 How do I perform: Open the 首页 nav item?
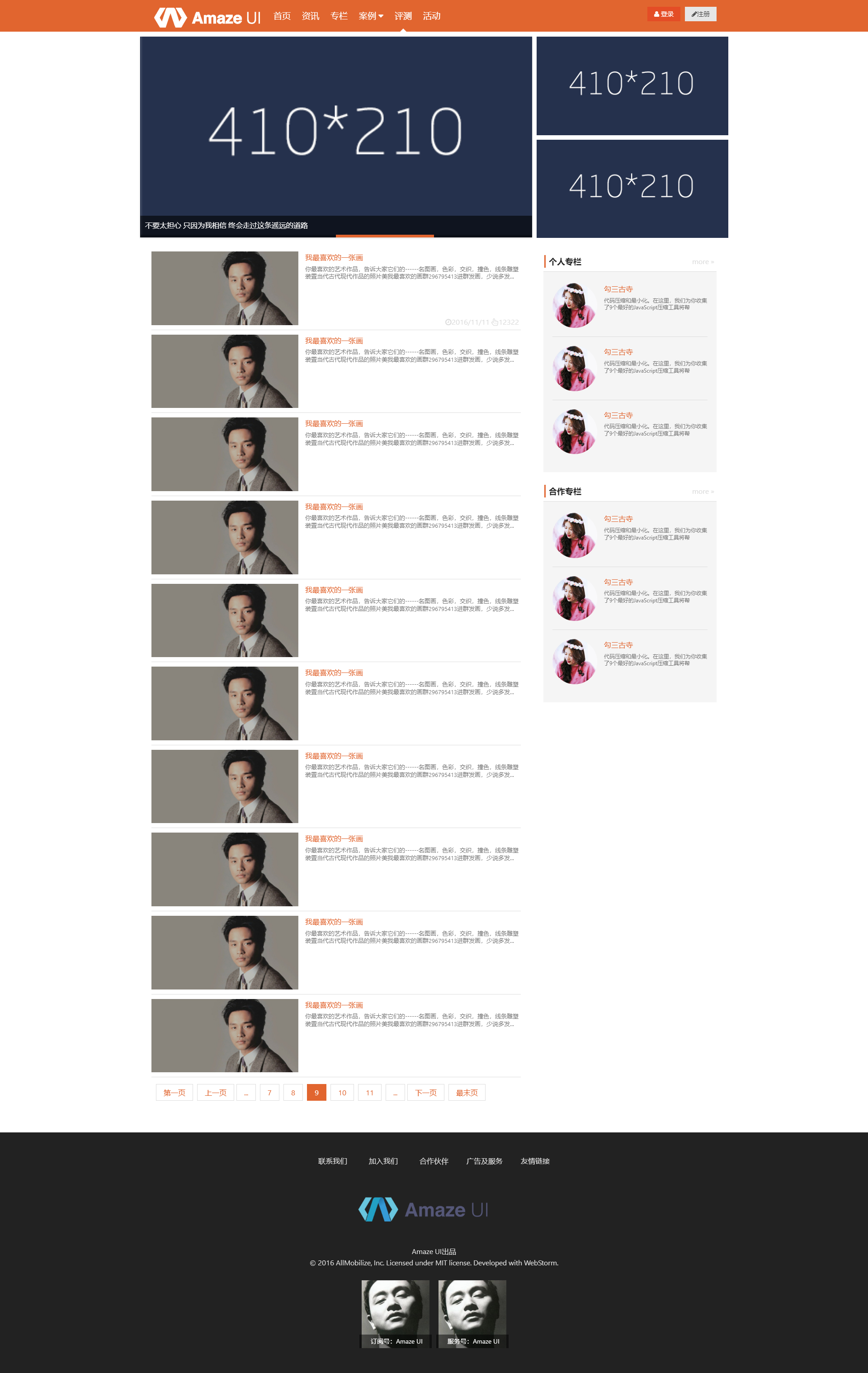point(282,16)
